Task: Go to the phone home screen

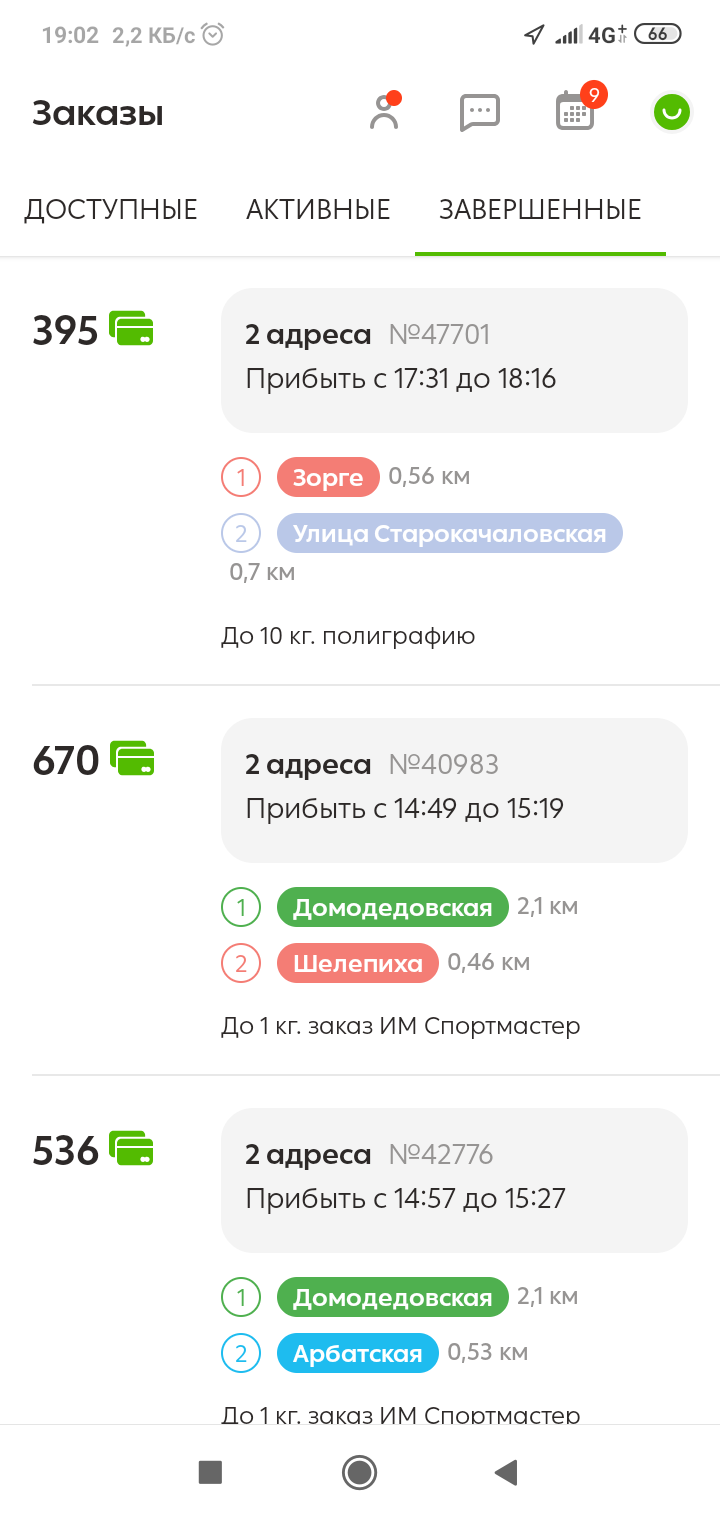Action: point(359,1471)
